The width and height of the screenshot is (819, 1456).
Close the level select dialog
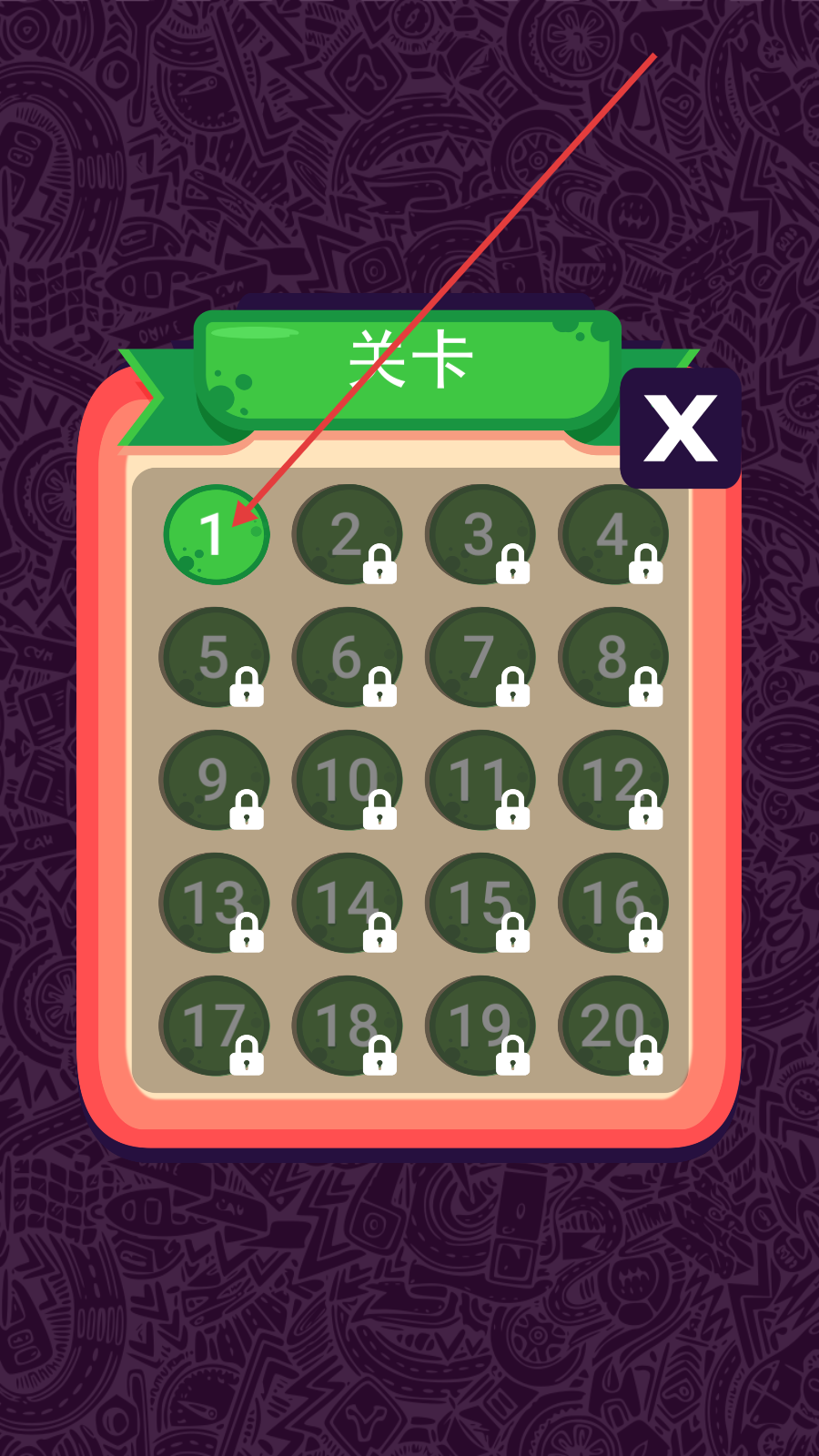[680, 428]
